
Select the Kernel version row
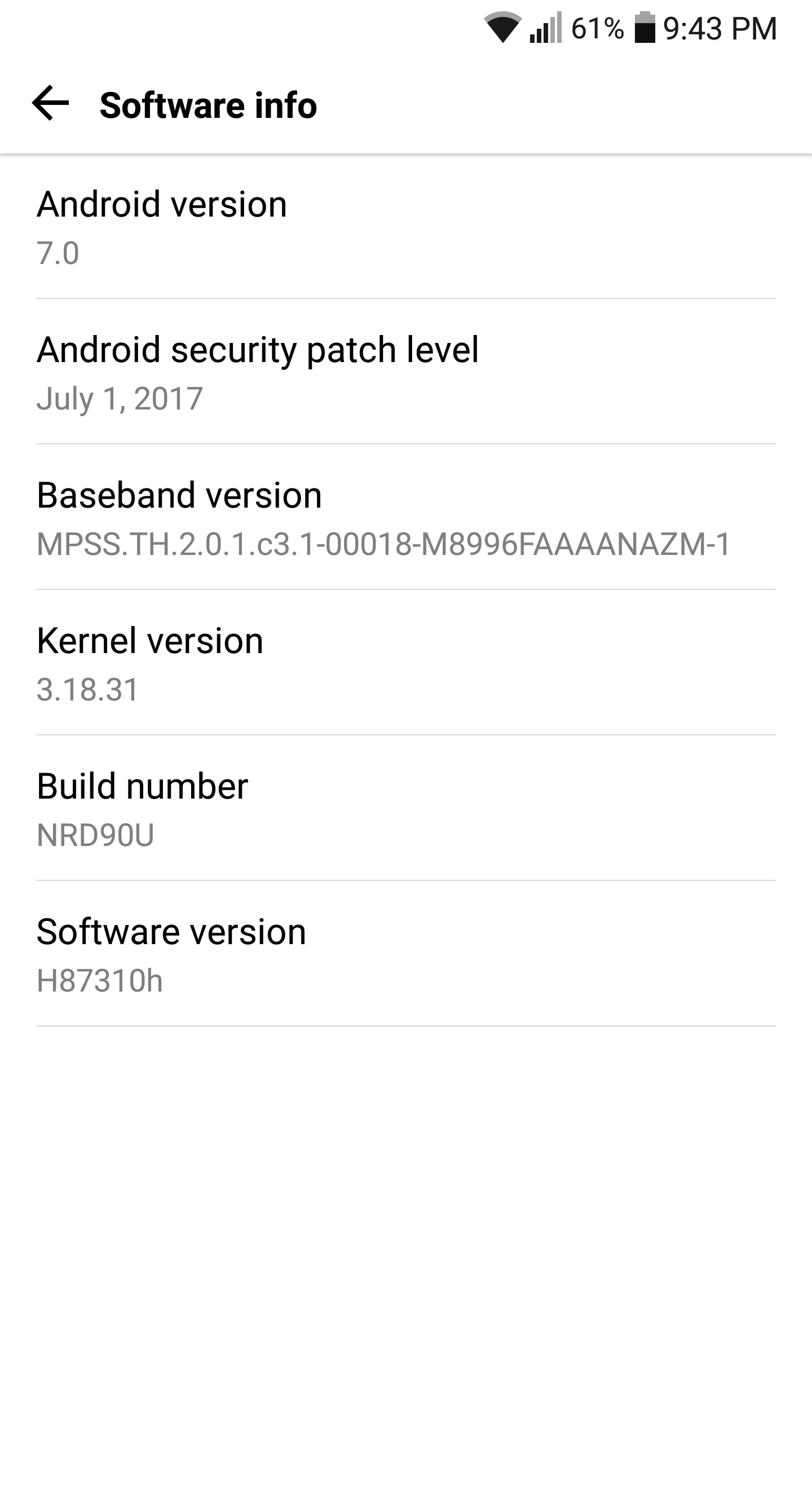pyautogui.click(x=406, y=663)
